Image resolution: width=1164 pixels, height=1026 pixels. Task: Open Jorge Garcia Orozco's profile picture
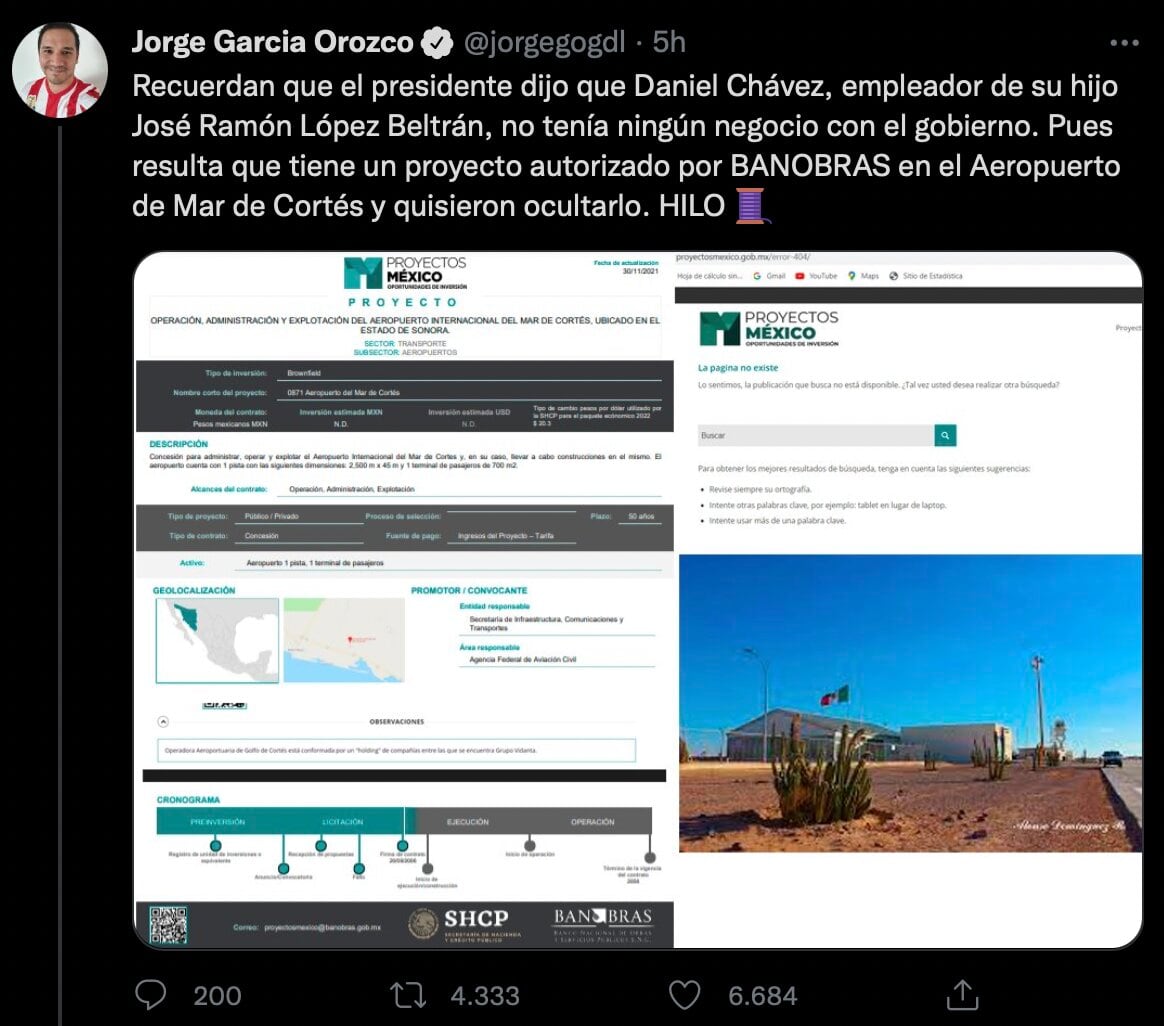pos(60,70)
